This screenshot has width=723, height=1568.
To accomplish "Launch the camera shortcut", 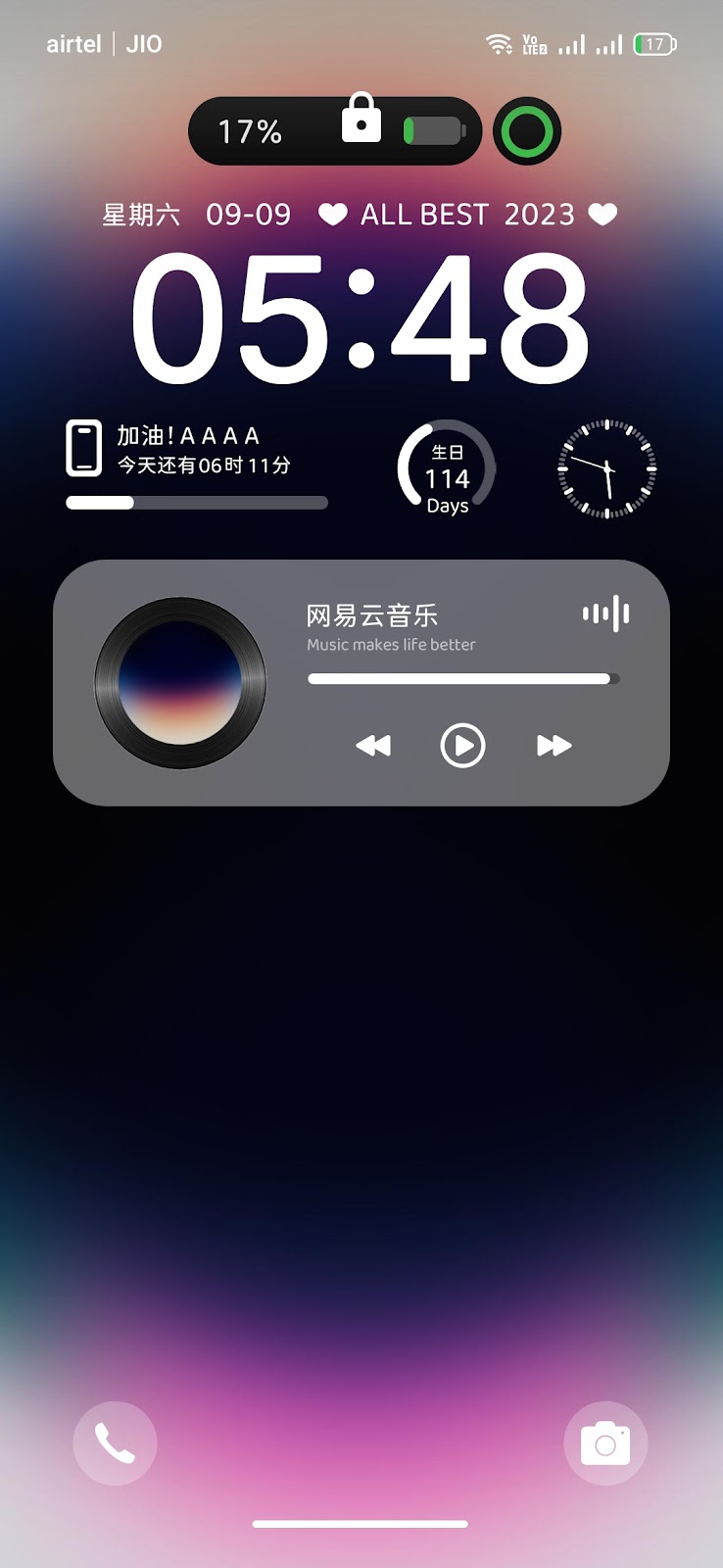I will click(605, 1444).
